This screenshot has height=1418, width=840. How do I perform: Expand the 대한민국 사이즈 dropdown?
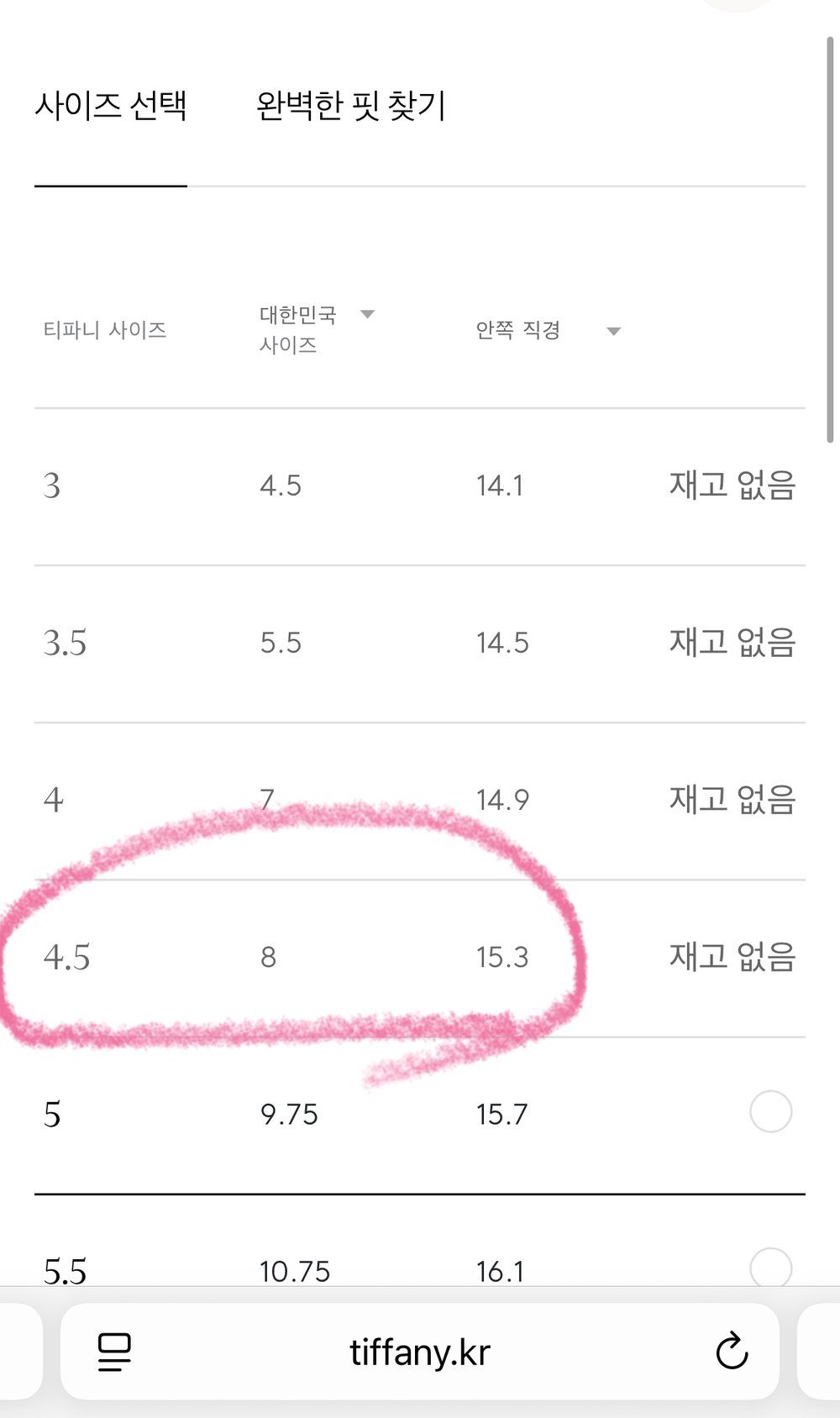[367, 314]
